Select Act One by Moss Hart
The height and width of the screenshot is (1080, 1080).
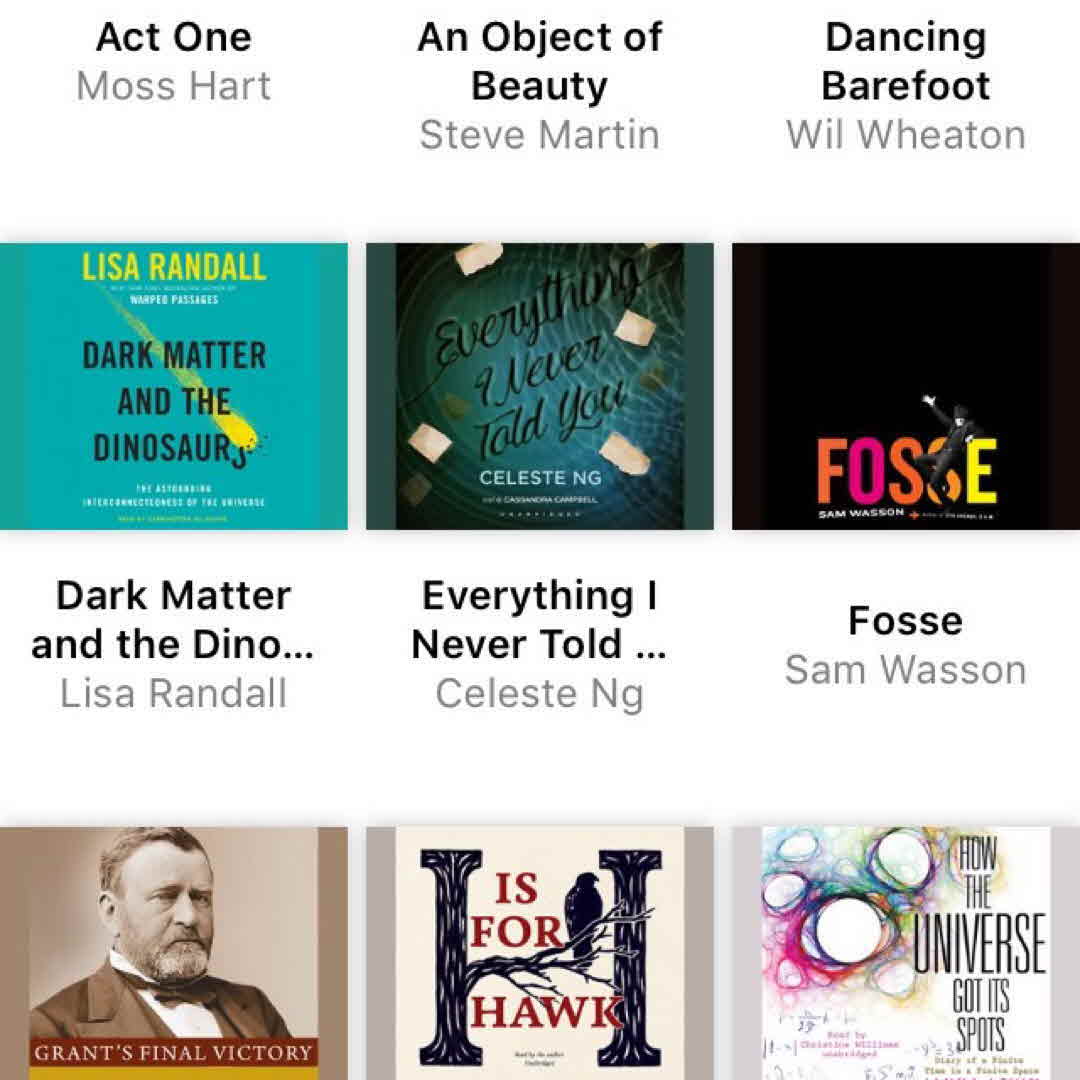click(174, 62)
